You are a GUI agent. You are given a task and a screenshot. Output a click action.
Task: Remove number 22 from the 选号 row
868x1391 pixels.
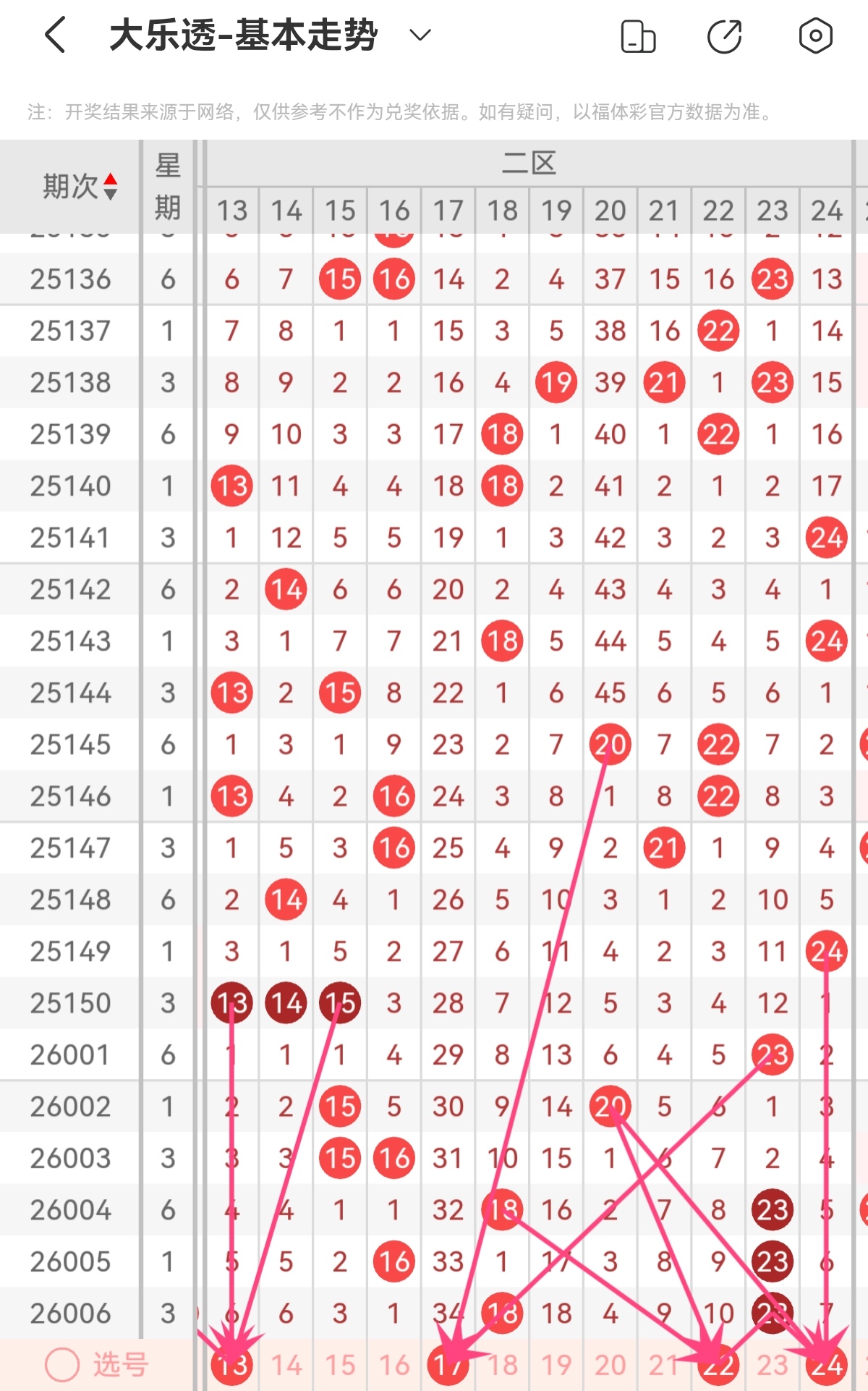(x=718, y=1365)
